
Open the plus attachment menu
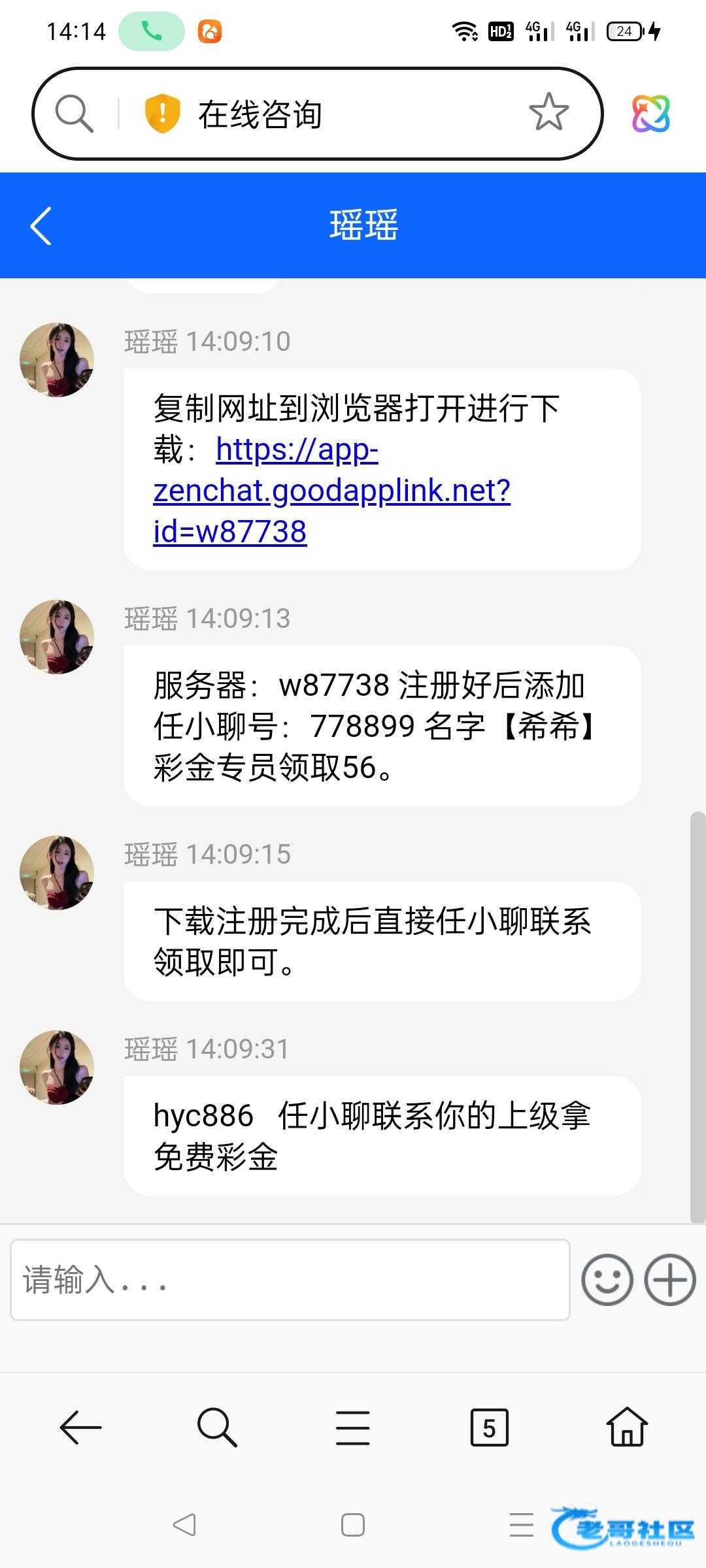coord(669,1279)
